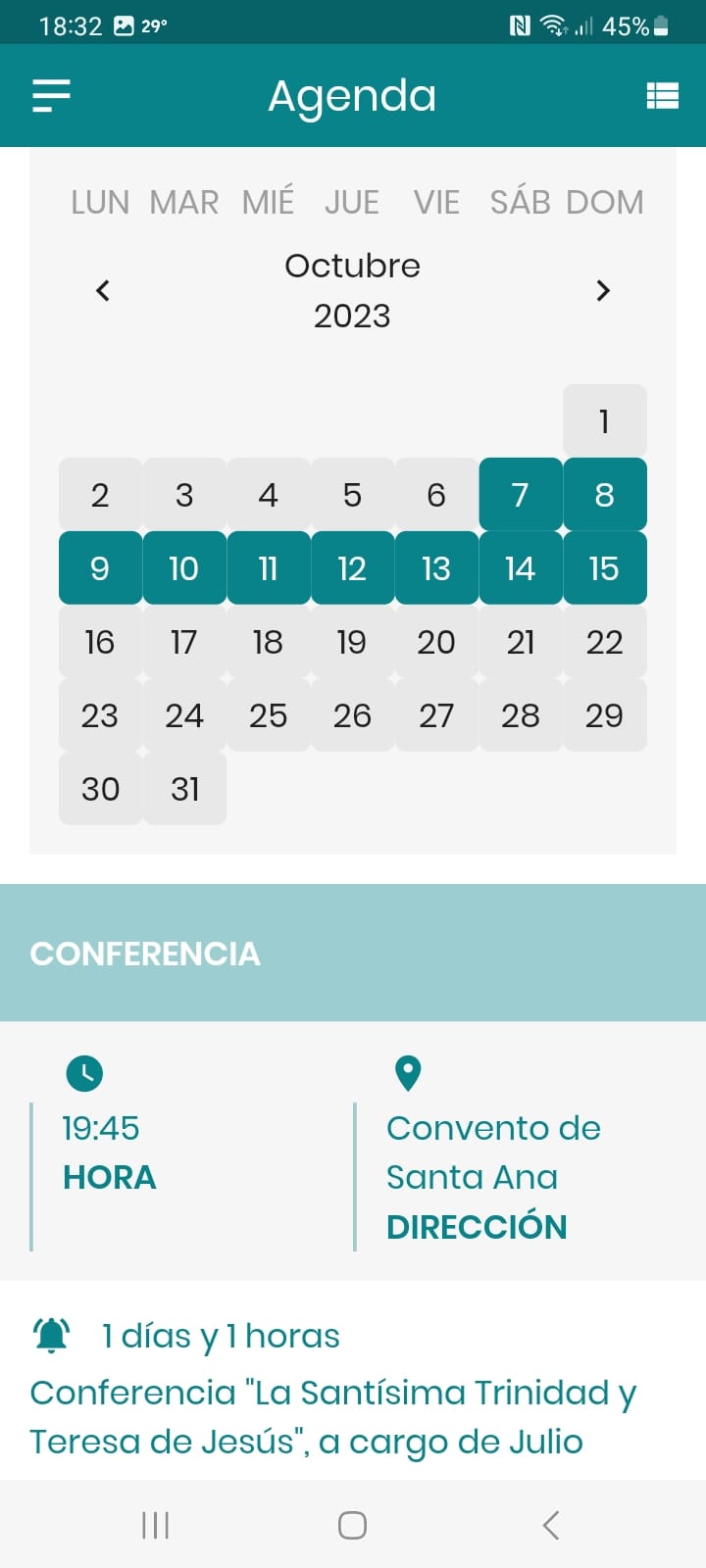Pick day 20 in the calendar
706x1568 pixels.
point(436,641)
